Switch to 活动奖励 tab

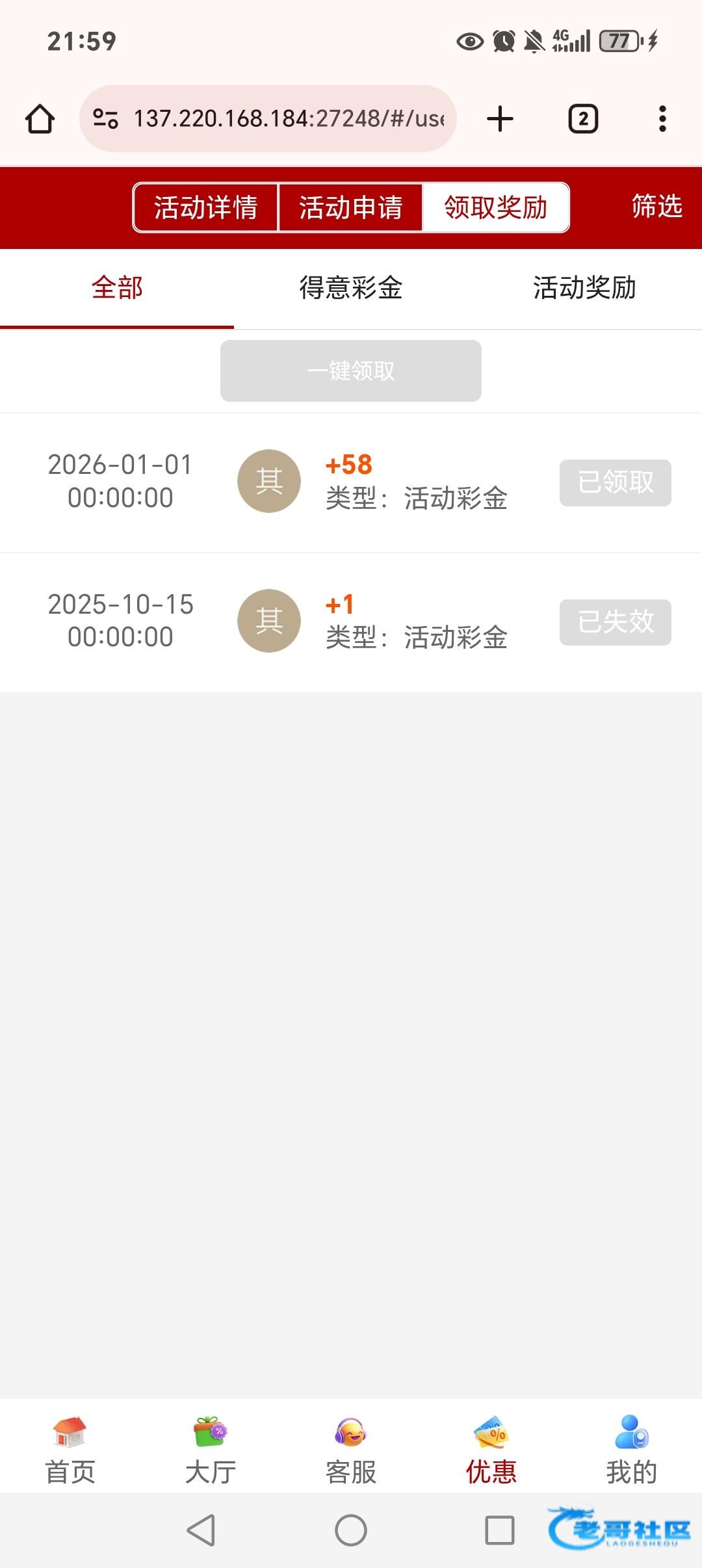coord(584,287)
